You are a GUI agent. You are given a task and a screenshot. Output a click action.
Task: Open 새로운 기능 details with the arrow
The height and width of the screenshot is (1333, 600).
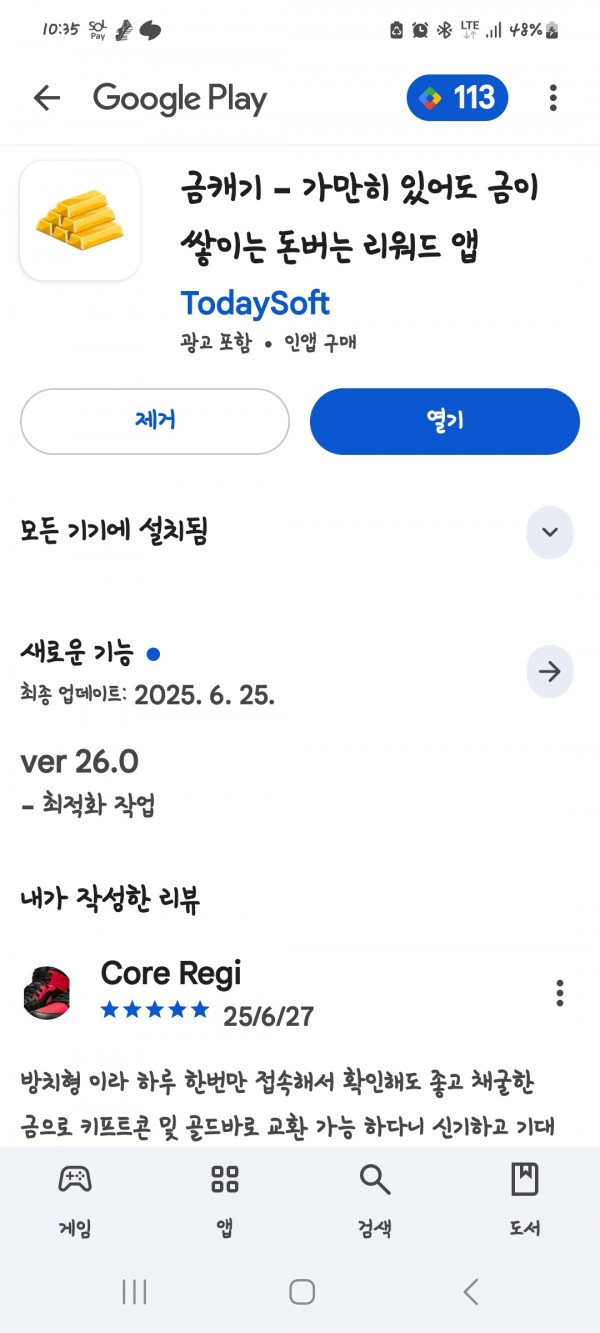pyautogui.click(x=550, y=672)
